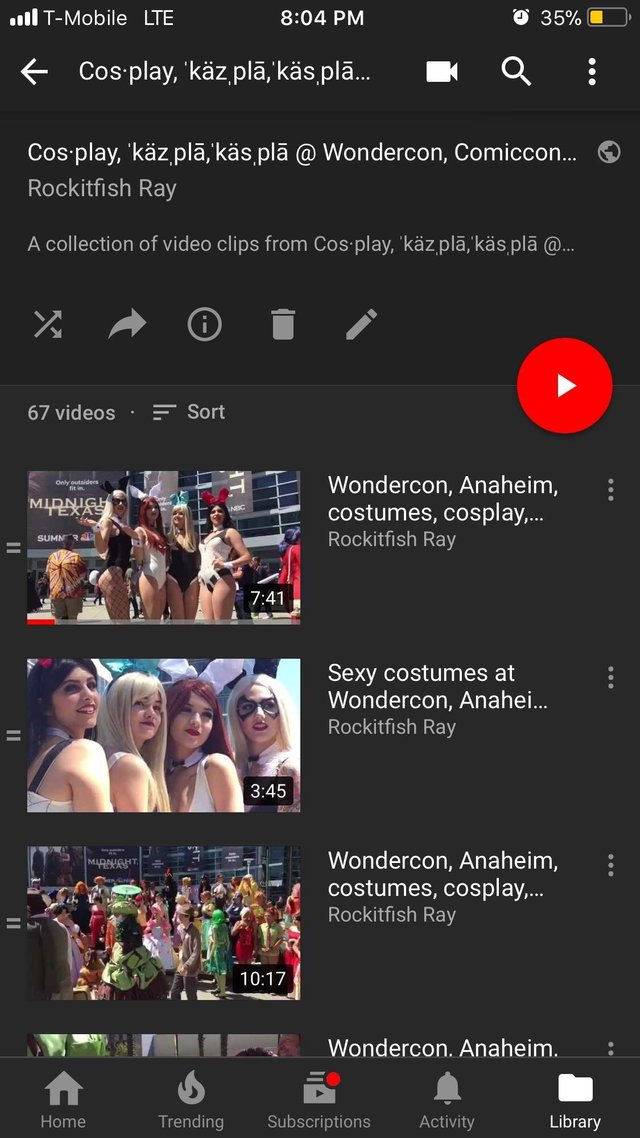Open the Sort options
640x1138 pixels.
click(189, 412)
